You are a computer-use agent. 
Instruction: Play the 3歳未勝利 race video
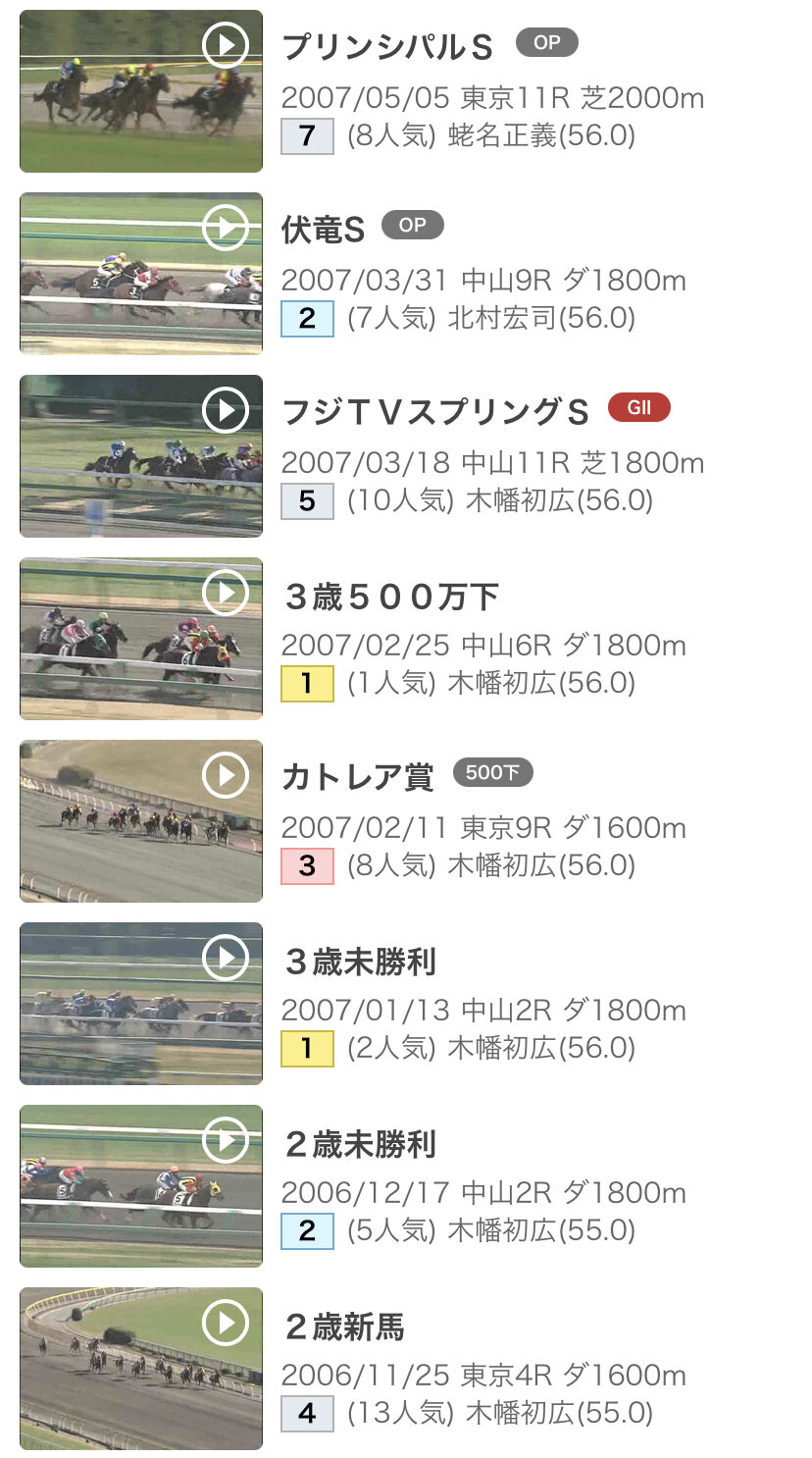pyautogui.click(x=226, y=958)
